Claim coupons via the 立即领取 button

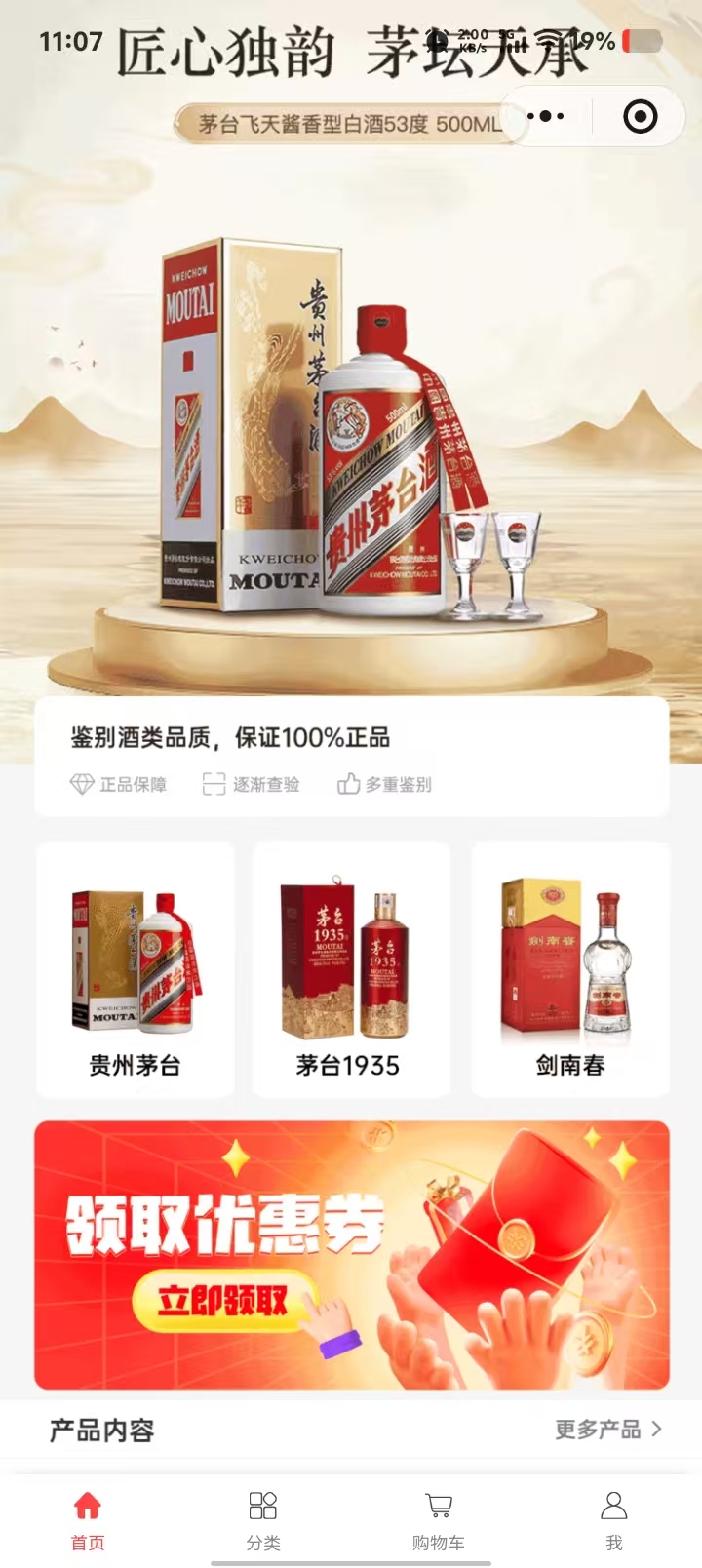coord(222,1300)
